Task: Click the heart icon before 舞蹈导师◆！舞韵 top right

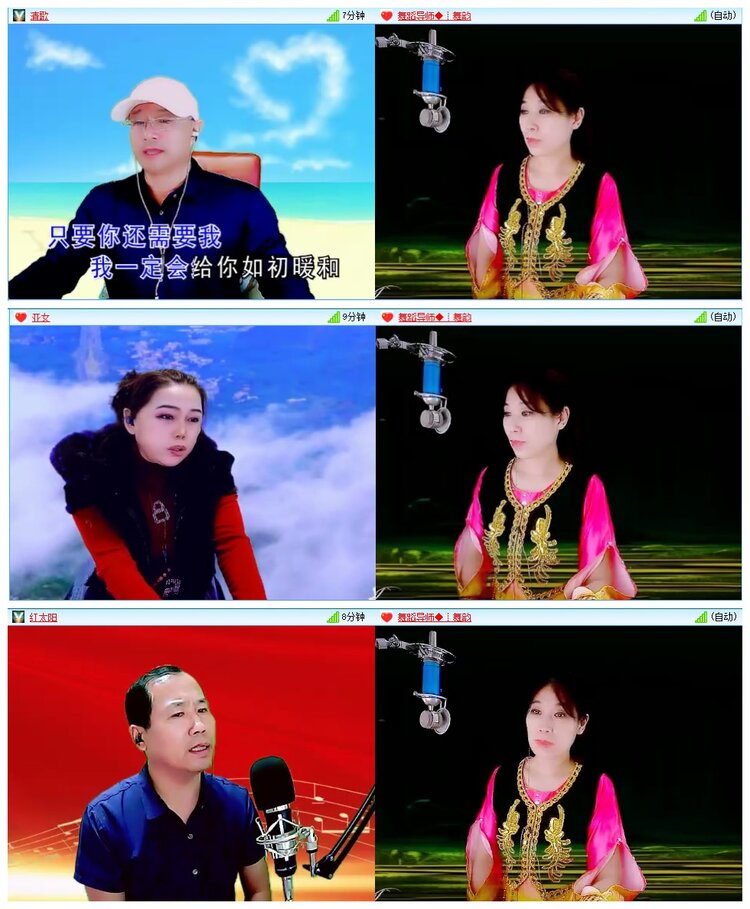Action: point(386,14)
